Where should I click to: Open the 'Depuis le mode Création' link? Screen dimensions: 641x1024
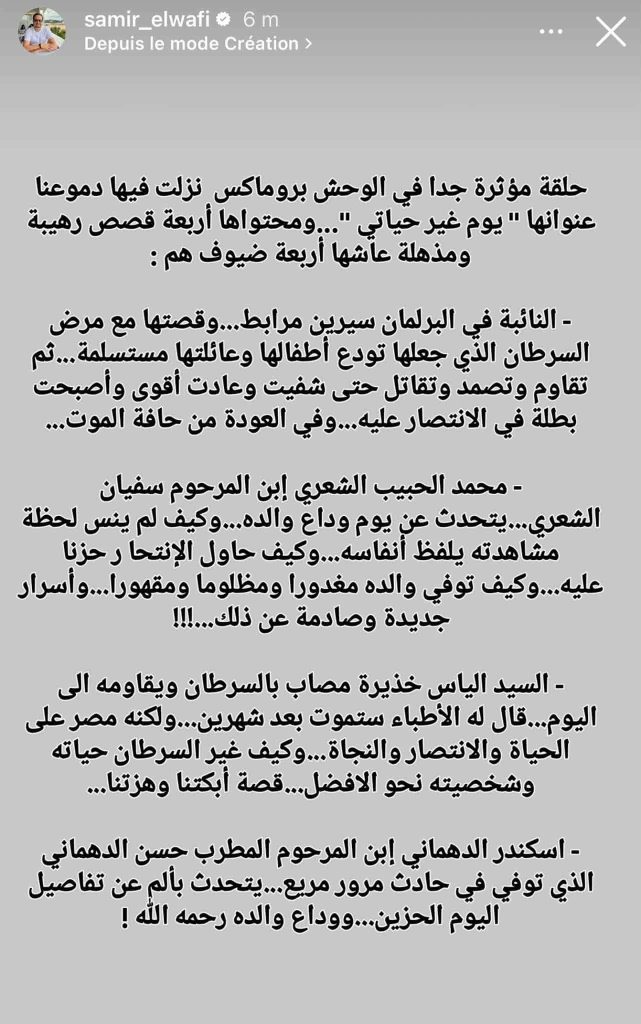(197, 44)
